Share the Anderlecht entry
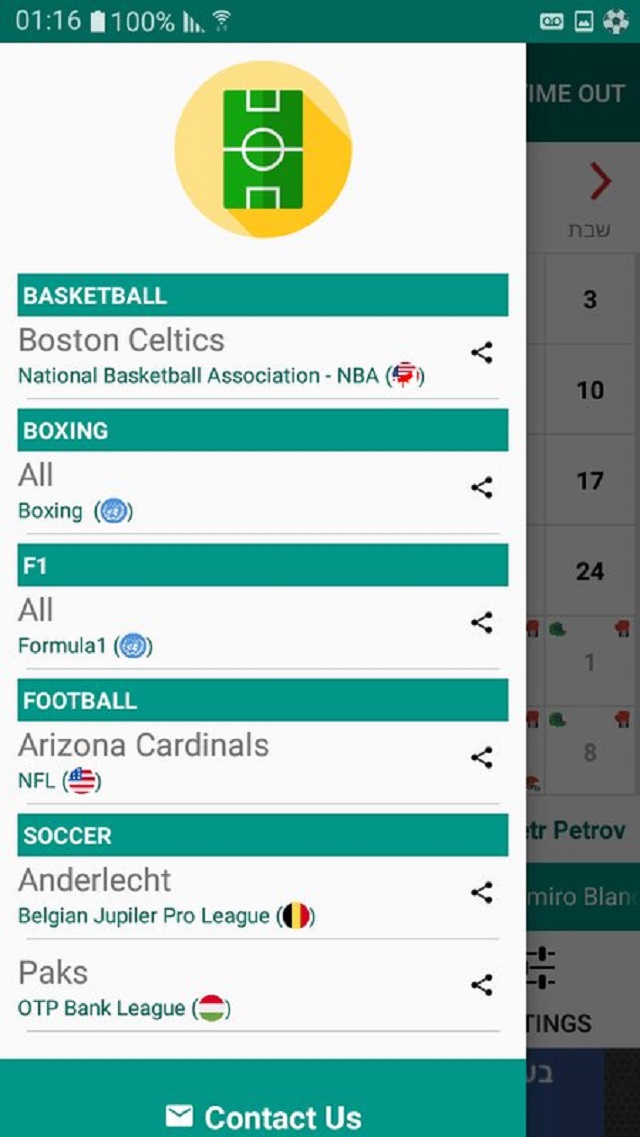 pos(482,893)
